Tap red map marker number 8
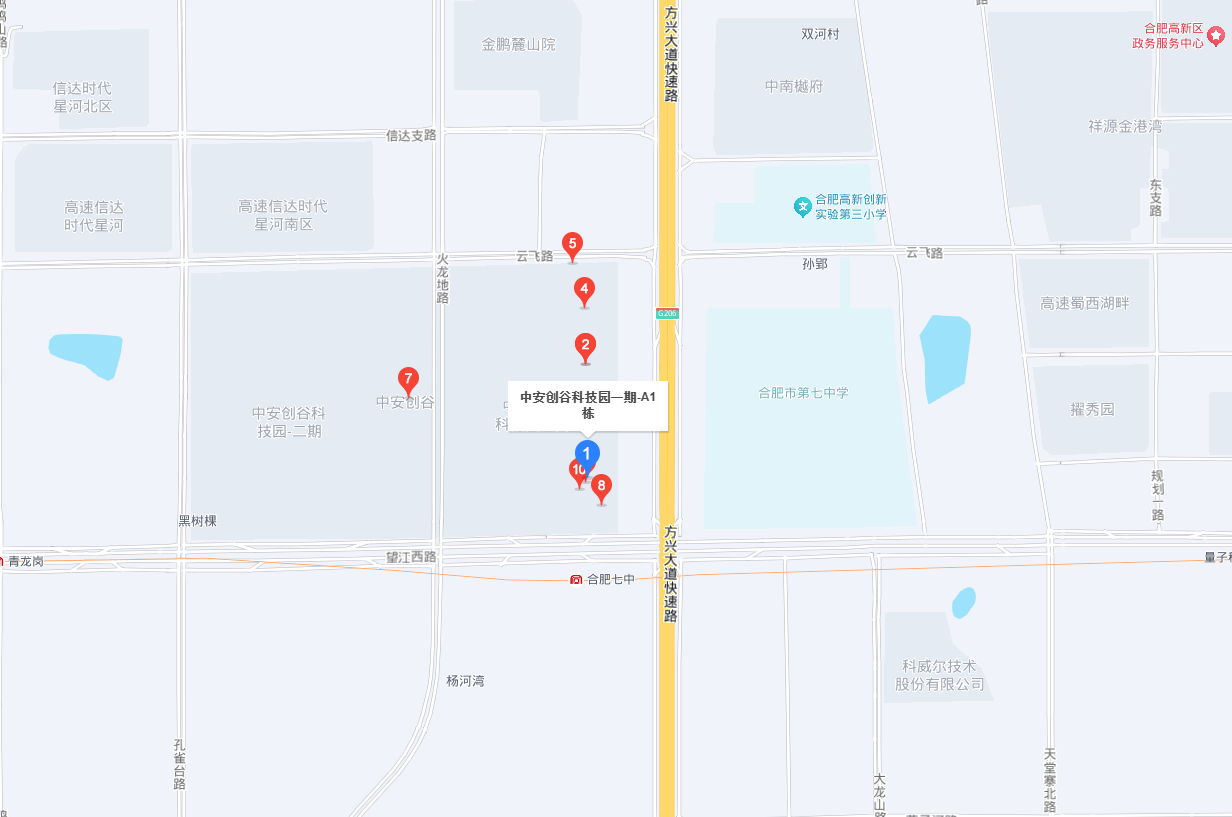Image resolution: width=1232 pixels, height=817 pixels. pos(601,487)
